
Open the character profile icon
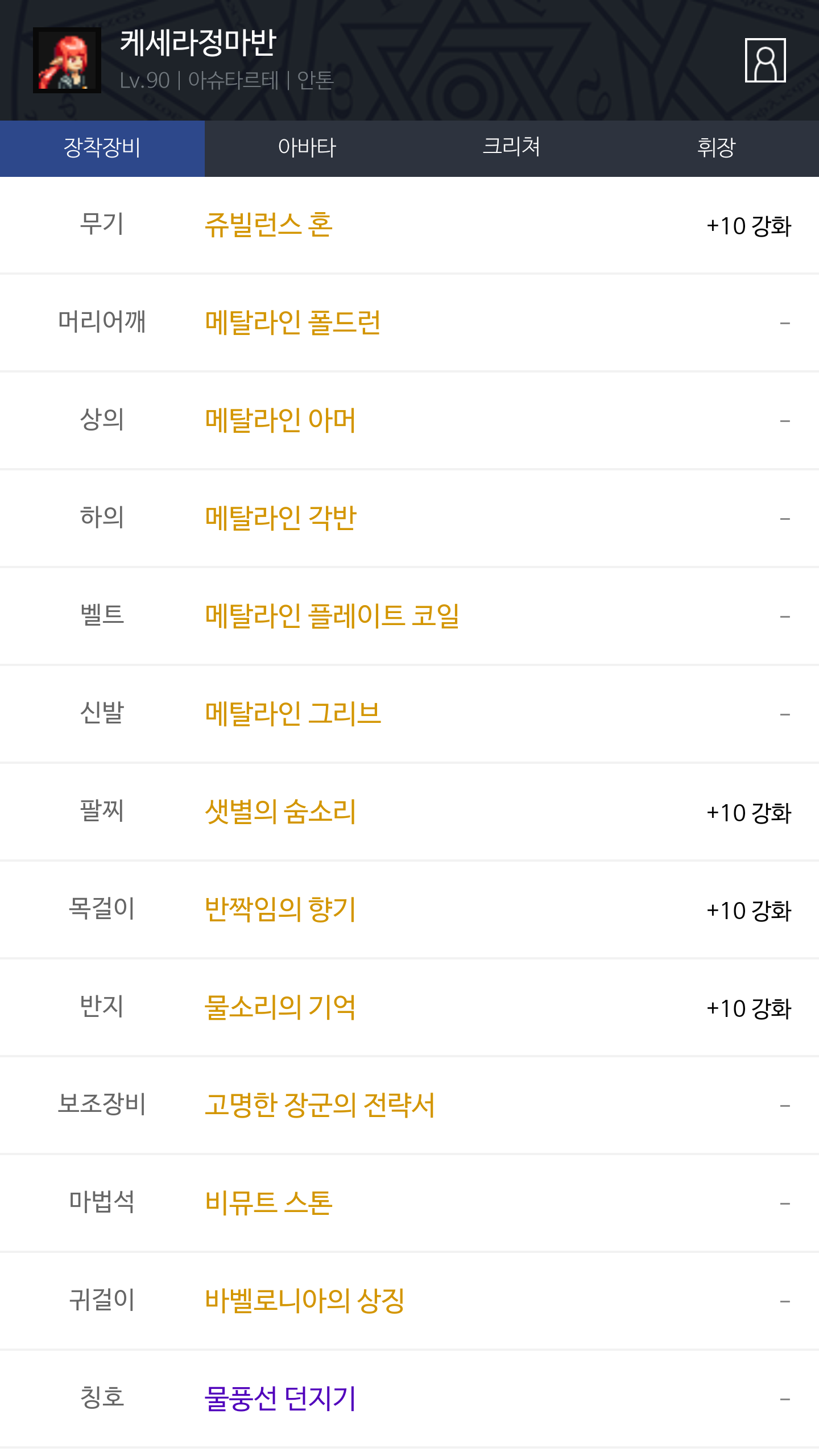click(x=765, y=60)
